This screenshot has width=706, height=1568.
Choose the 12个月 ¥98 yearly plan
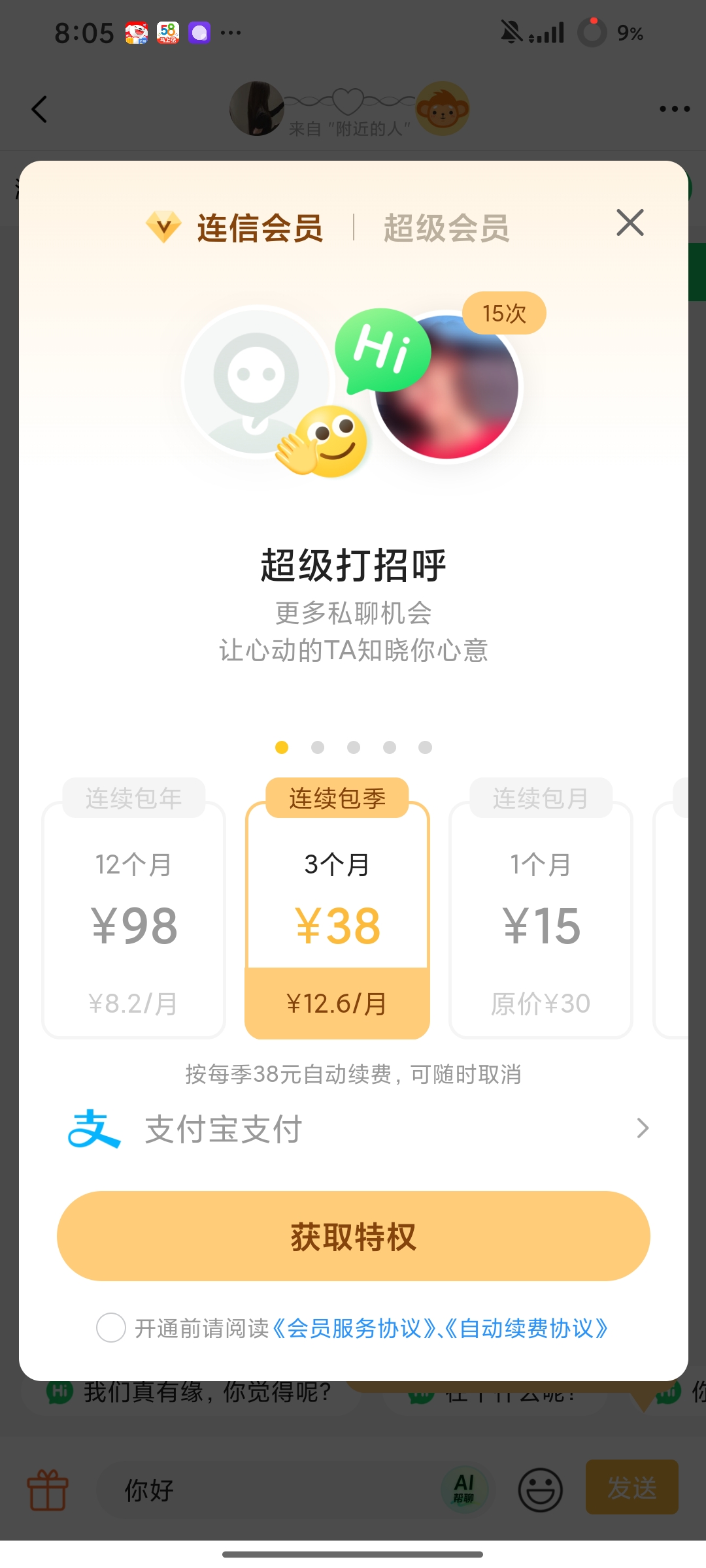pos(134,920)
